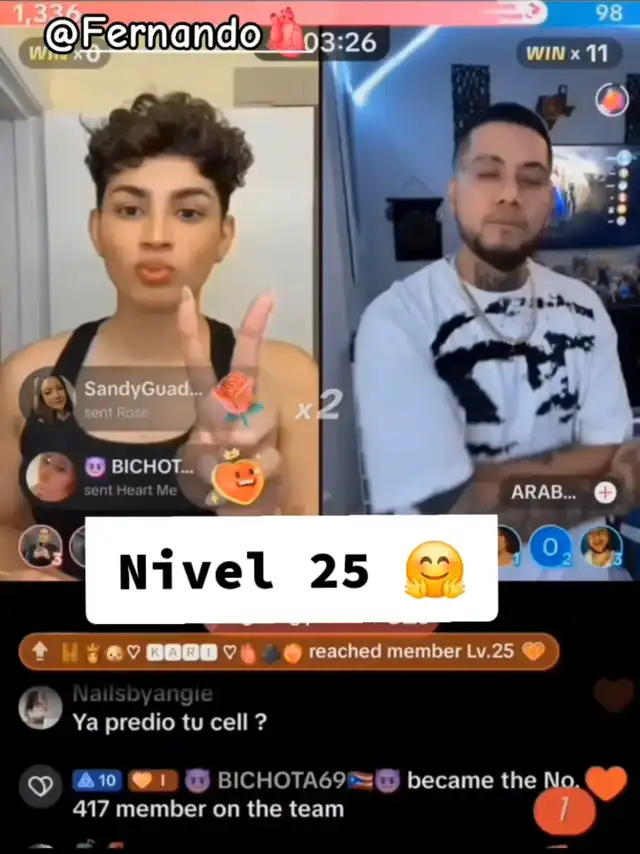Open the round icon below WIN x 11
The width and height of the screenshot is (640, 854).
click(x=612, y=100)
